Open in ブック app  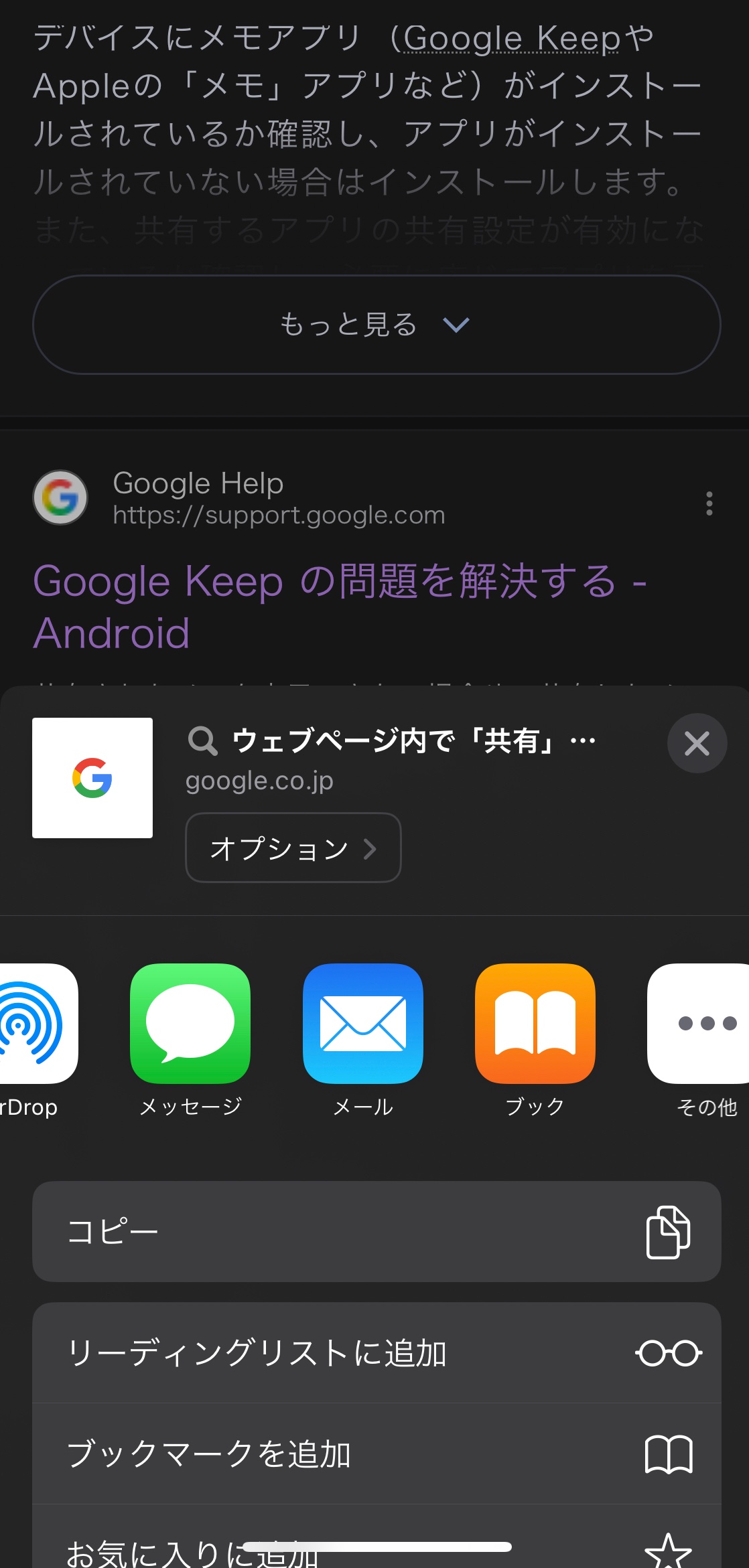(535, 1024)
